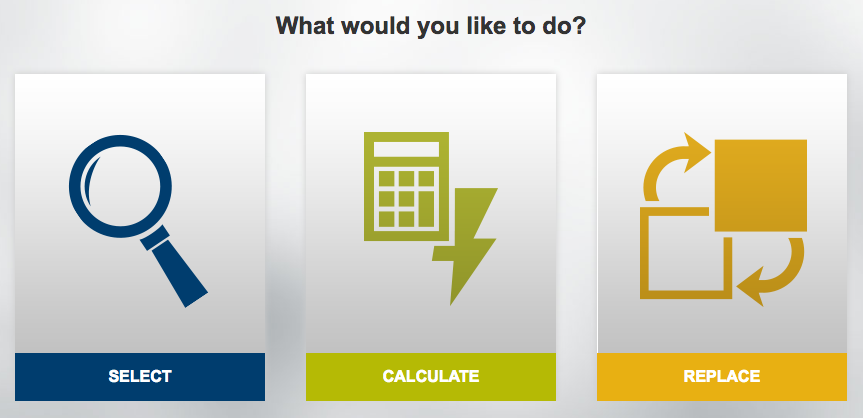The width and height of the screenshot is (863, 418).
Task: Open the Select card with magnifying glass
Action: [x=140, y=237]
